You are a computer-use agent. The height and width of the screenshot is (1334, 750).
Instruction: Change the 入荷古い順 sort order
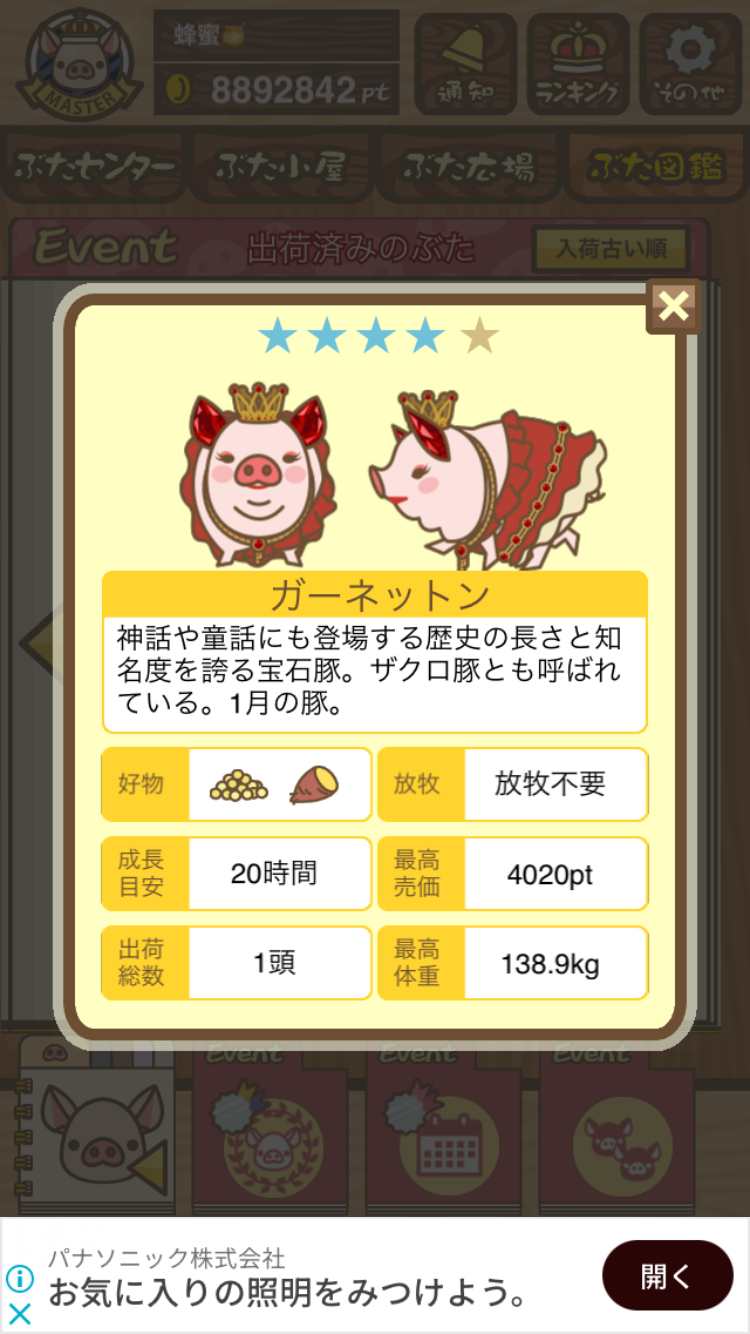(x=611, y=248)
